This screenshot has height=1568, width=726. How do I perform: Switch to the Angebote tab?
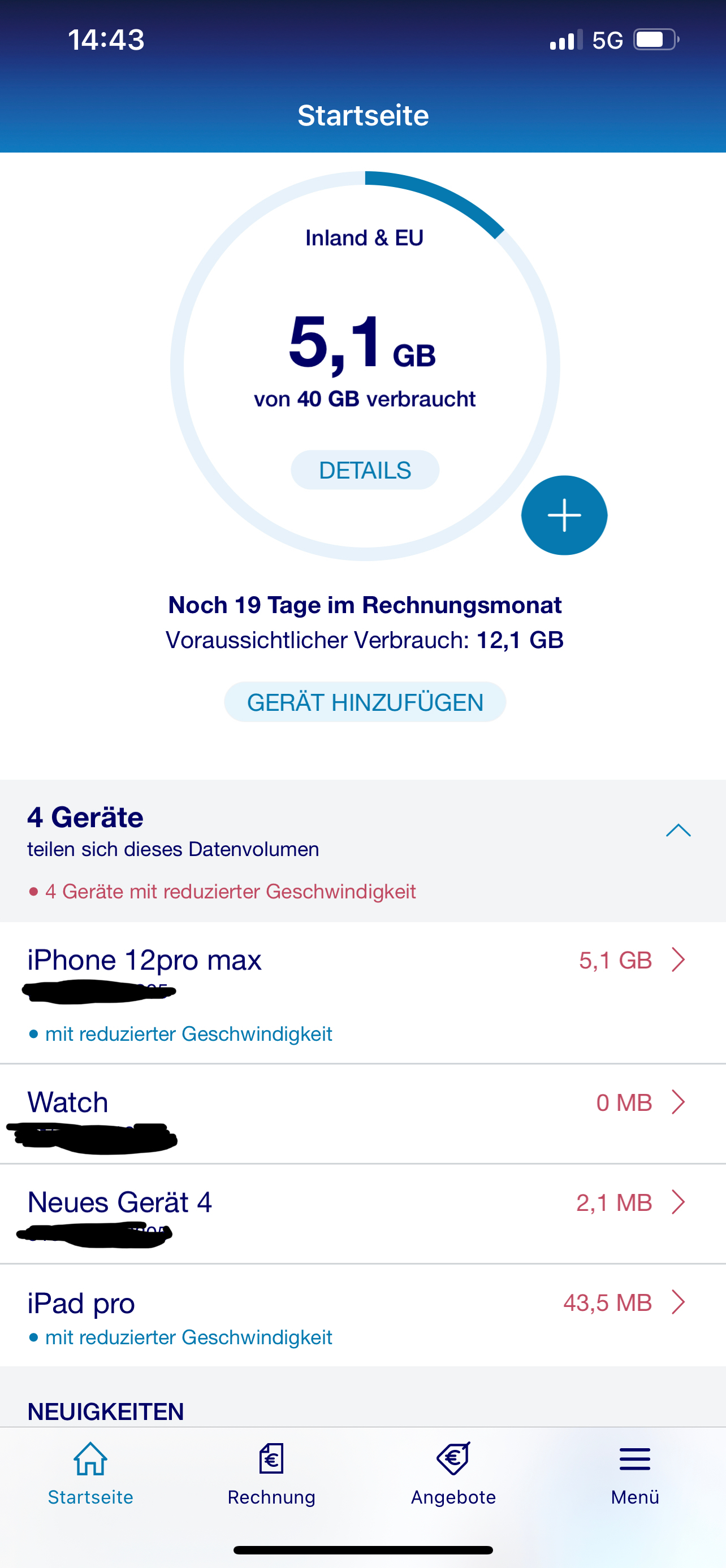(x=453, y=1473)
